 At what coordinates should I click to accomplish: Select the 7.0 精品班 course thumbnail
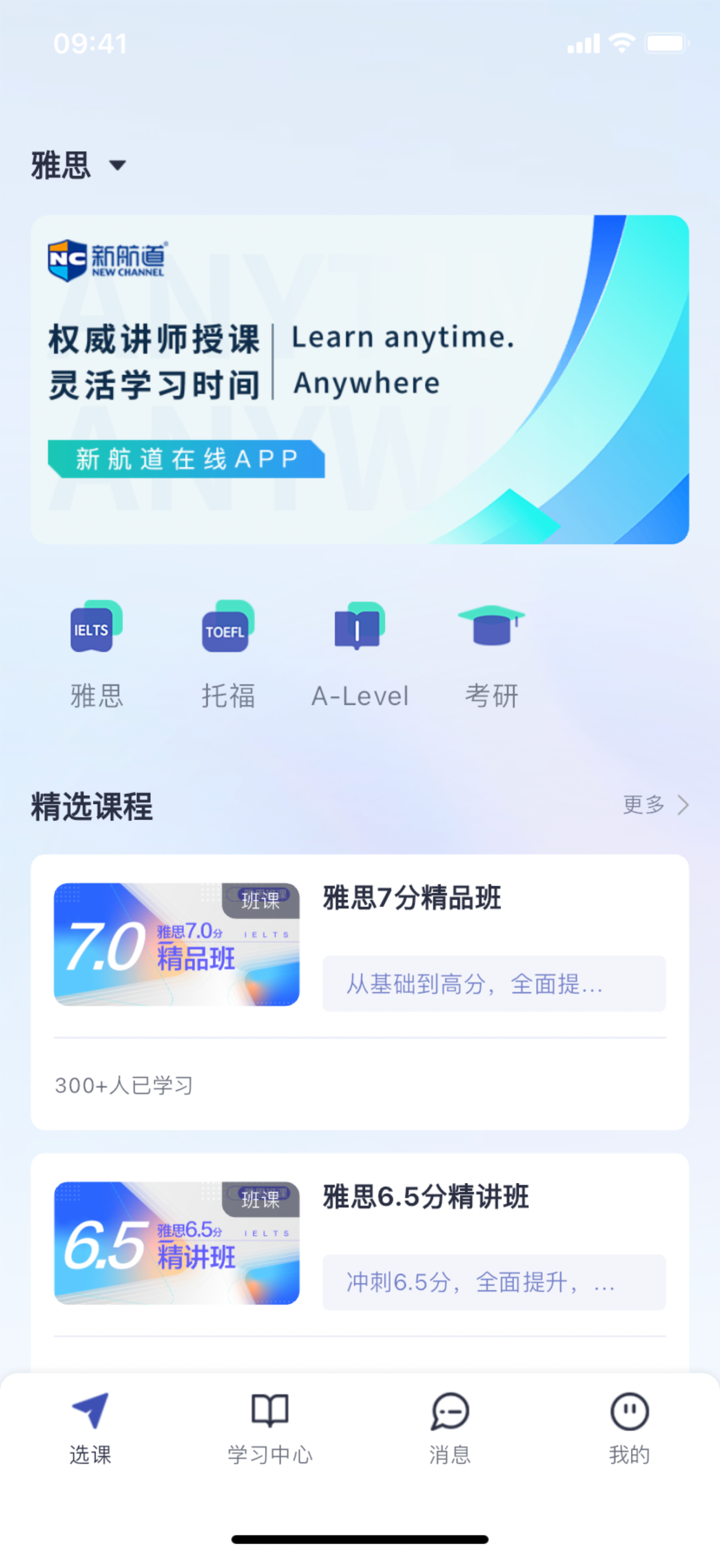point(176,943)
